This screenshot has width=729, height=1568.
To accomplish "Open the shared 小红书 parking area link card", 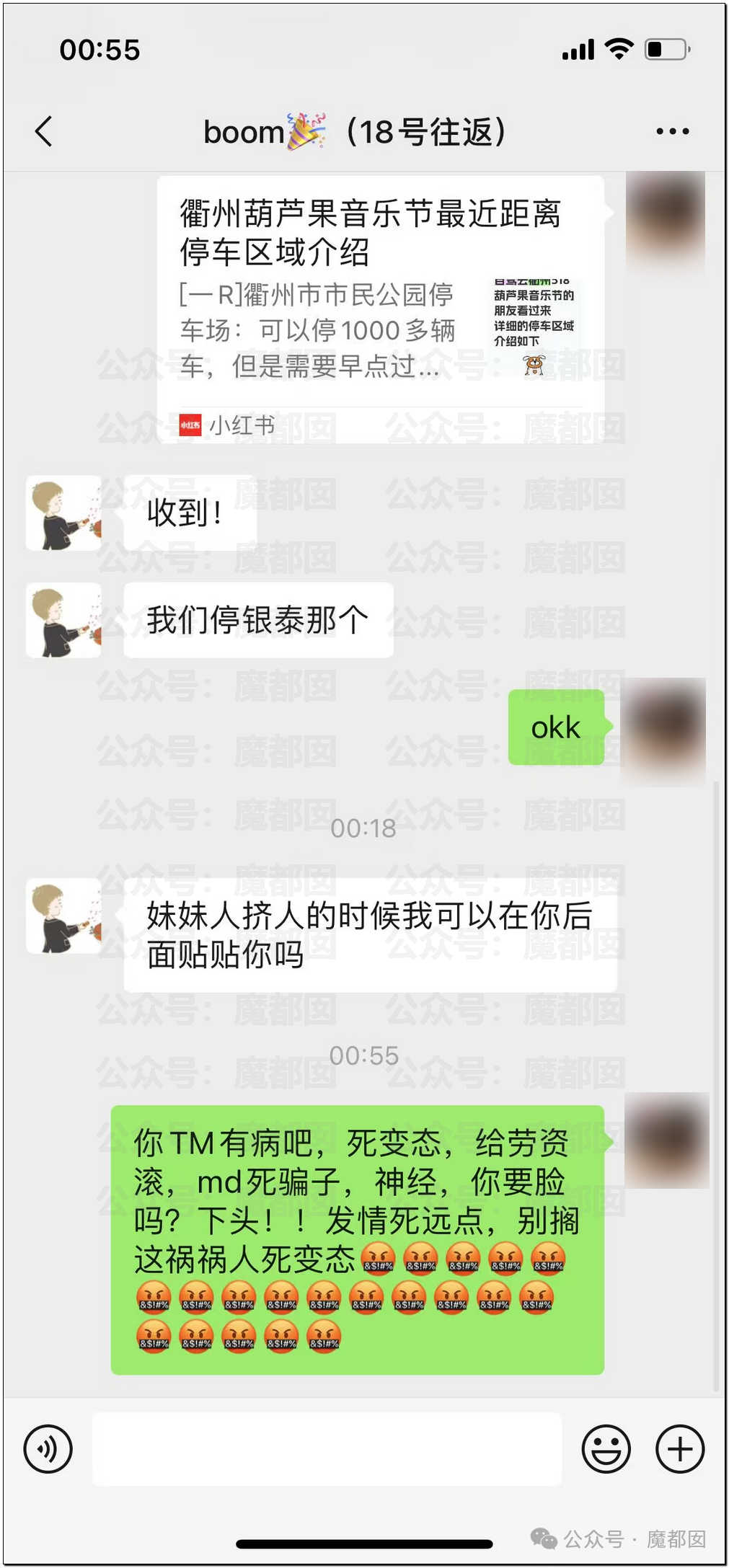I will pos(381,310).
